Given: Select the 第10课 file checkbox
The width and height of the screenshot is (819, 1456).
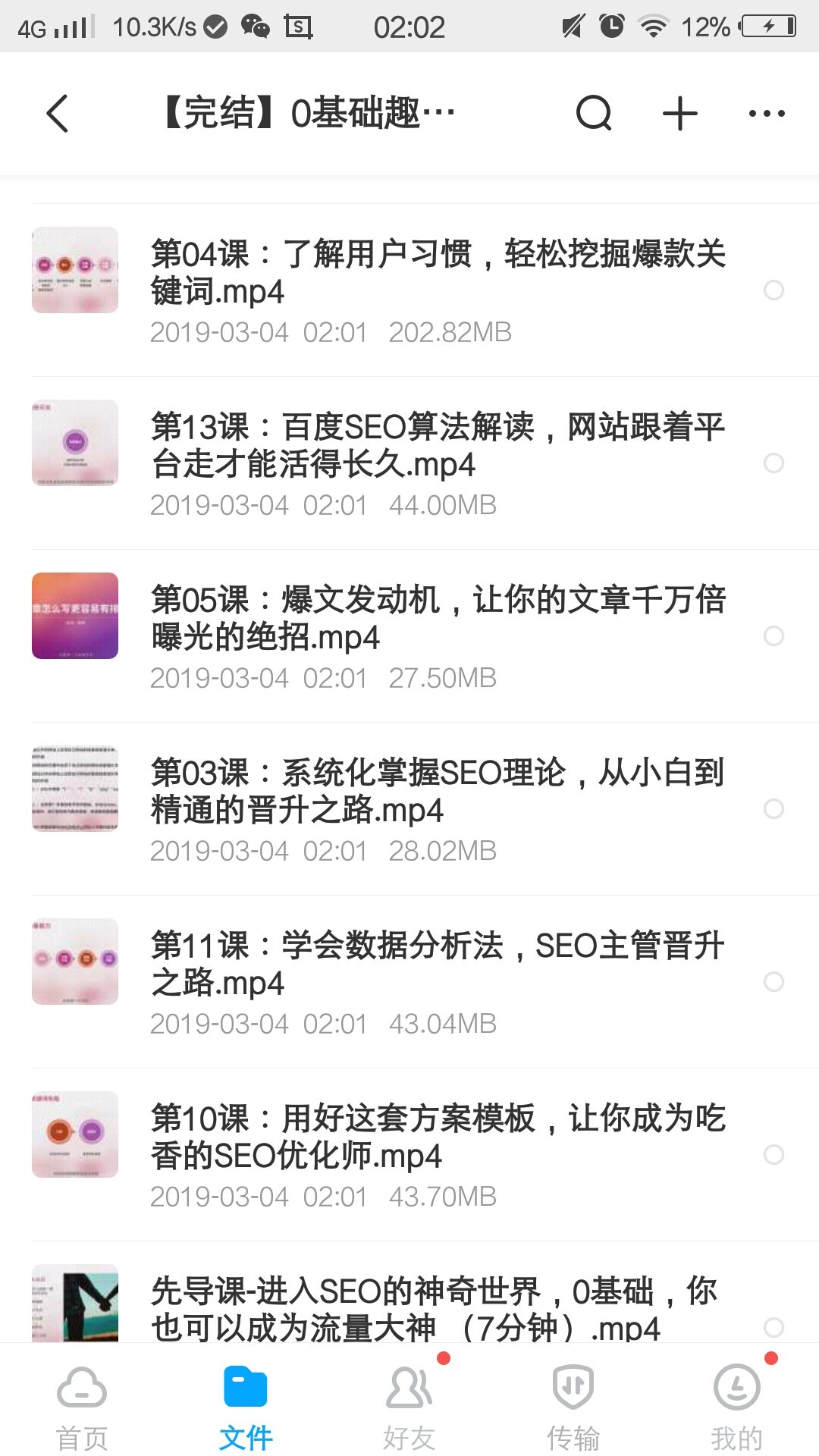Looking at the screenshot, I should click(773, 1154).
